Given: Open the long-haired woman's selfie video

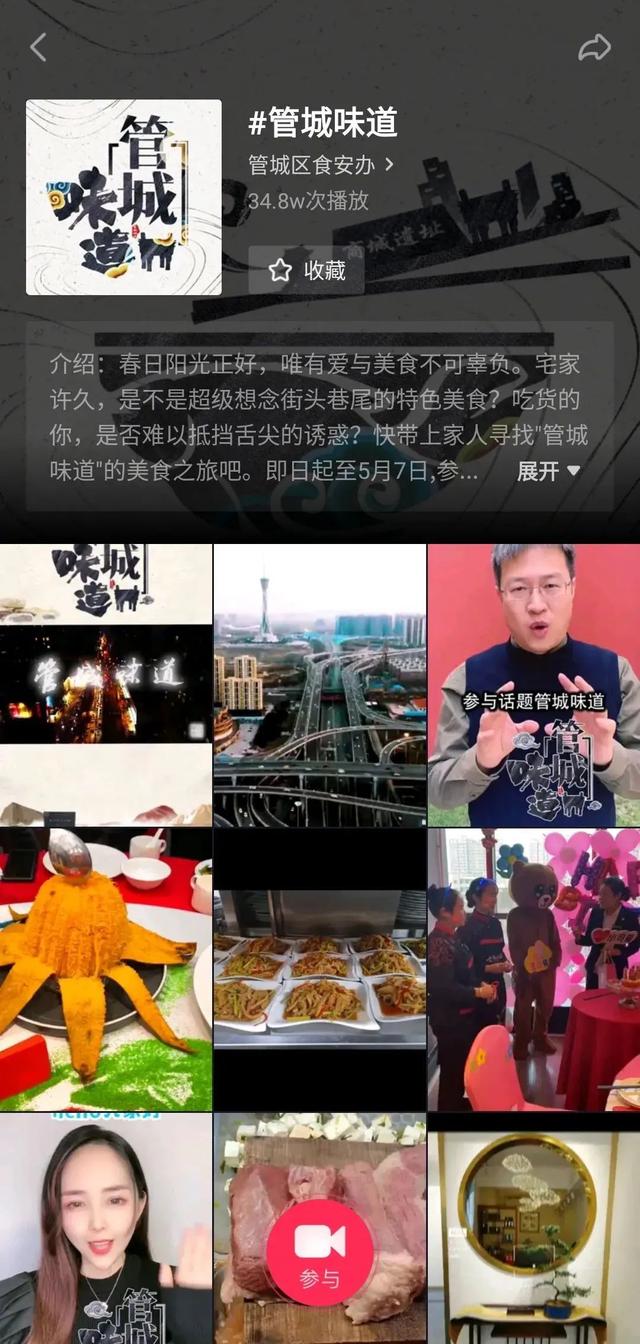Looking at the screenshot, I should click(106, 1230).
